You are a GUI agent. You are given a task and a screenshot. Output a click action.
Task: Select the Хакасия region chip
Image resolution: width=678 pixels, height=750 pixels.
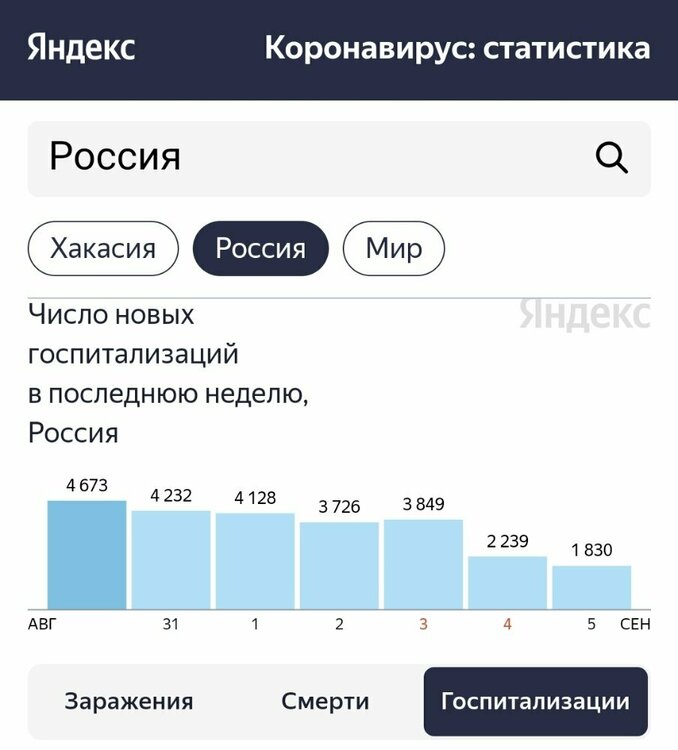[x=103, y=248]
